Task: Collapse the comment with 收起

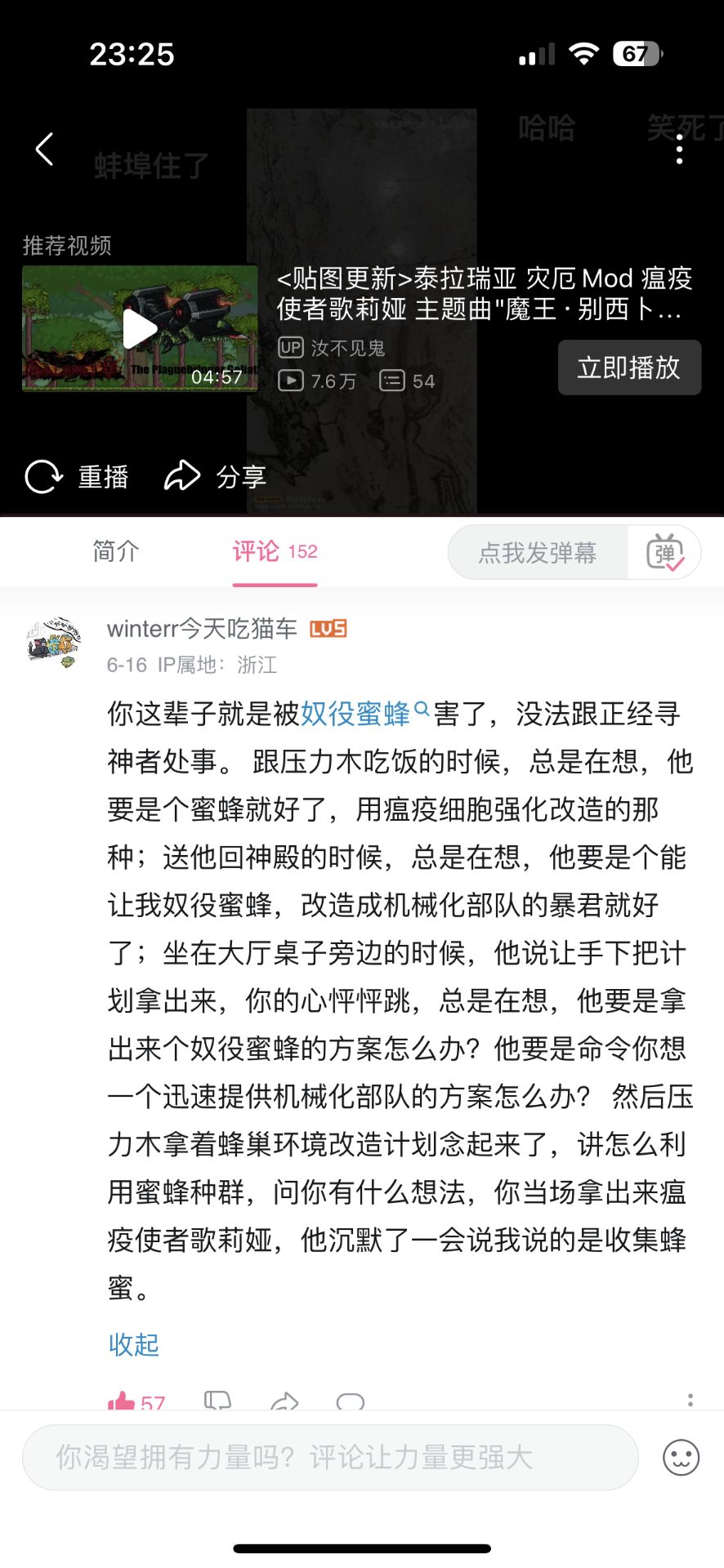Action: 133,1344
